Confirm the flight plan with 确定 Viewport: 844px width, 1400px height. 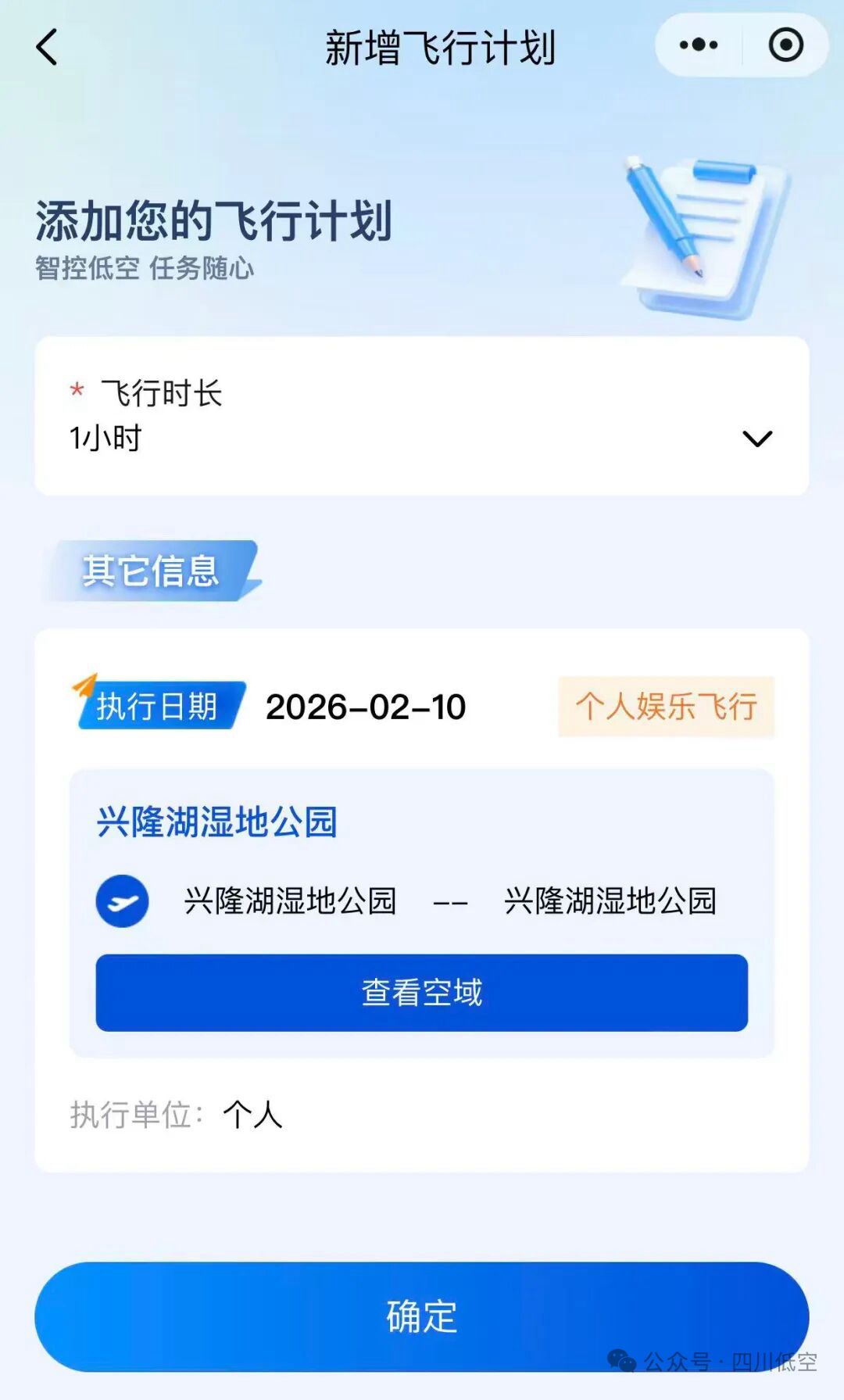(422, 1316)
